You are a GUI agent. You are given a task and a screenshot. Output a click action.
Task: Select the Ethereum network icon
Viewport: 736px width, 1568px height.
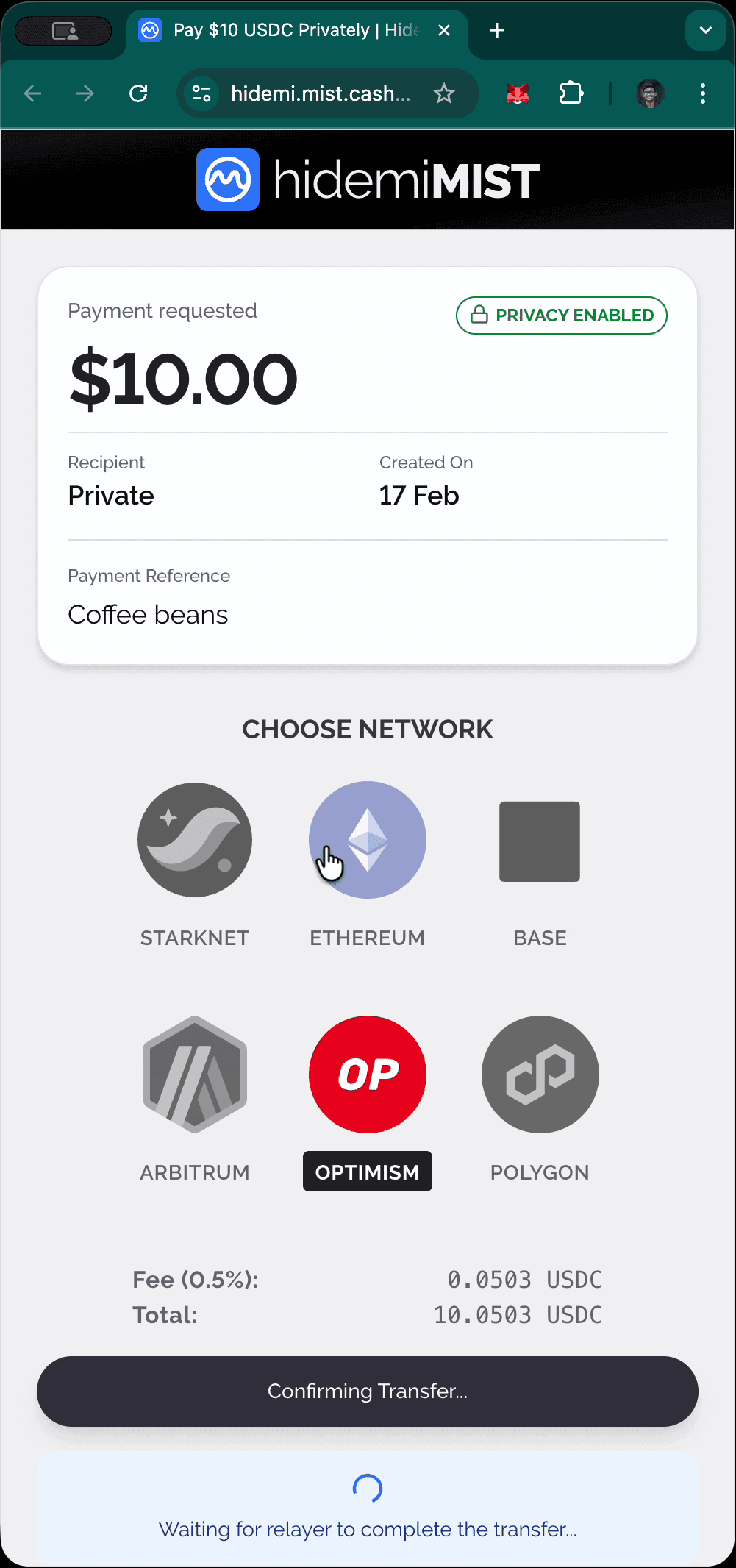(367, 840)
